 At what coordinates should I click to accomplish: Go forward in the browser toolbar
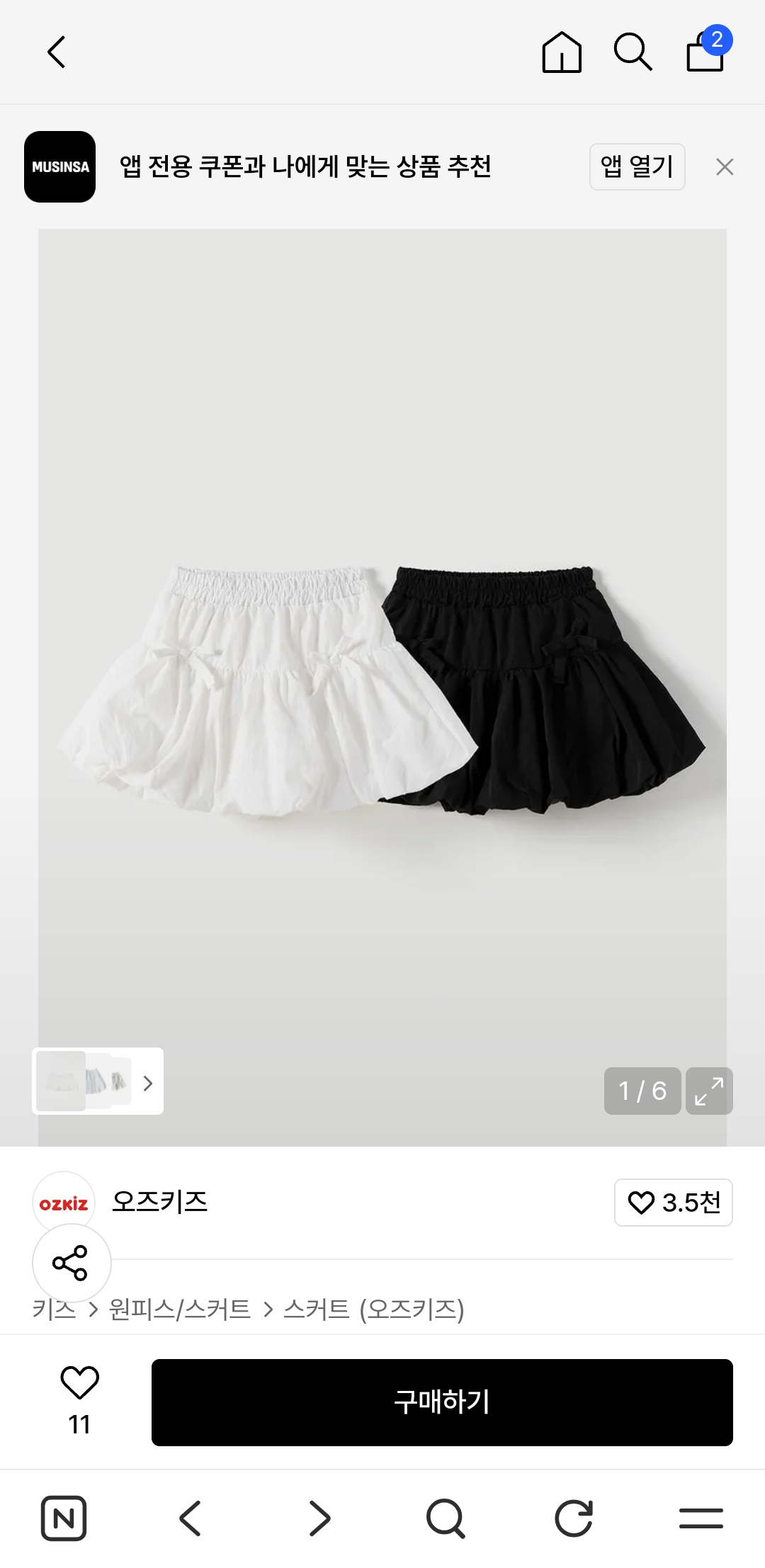[x=319, y=1518]
